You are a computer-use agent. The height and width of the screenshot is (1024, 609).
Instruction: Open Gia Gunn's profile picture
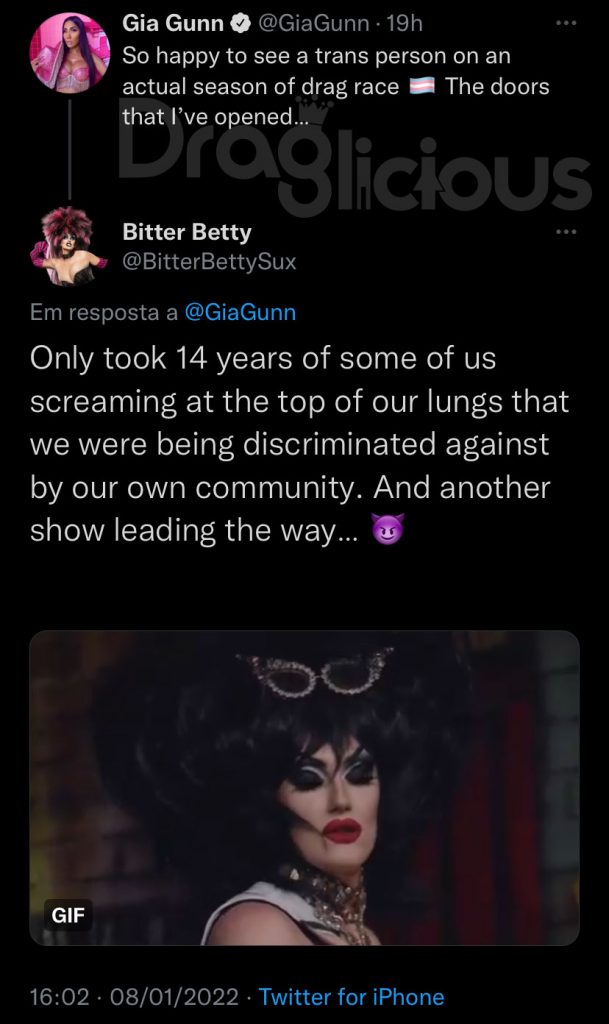click(x=70, y=54)
